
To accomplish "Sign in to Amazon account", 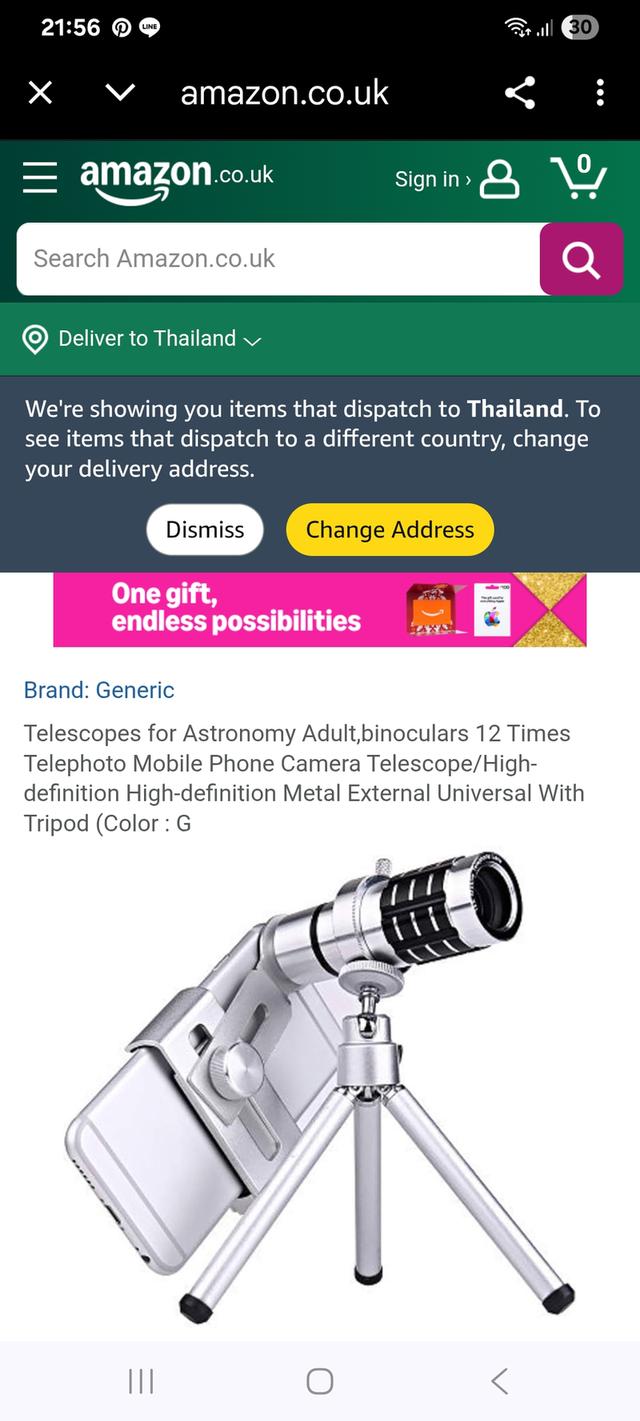I will tap(455, 179).
